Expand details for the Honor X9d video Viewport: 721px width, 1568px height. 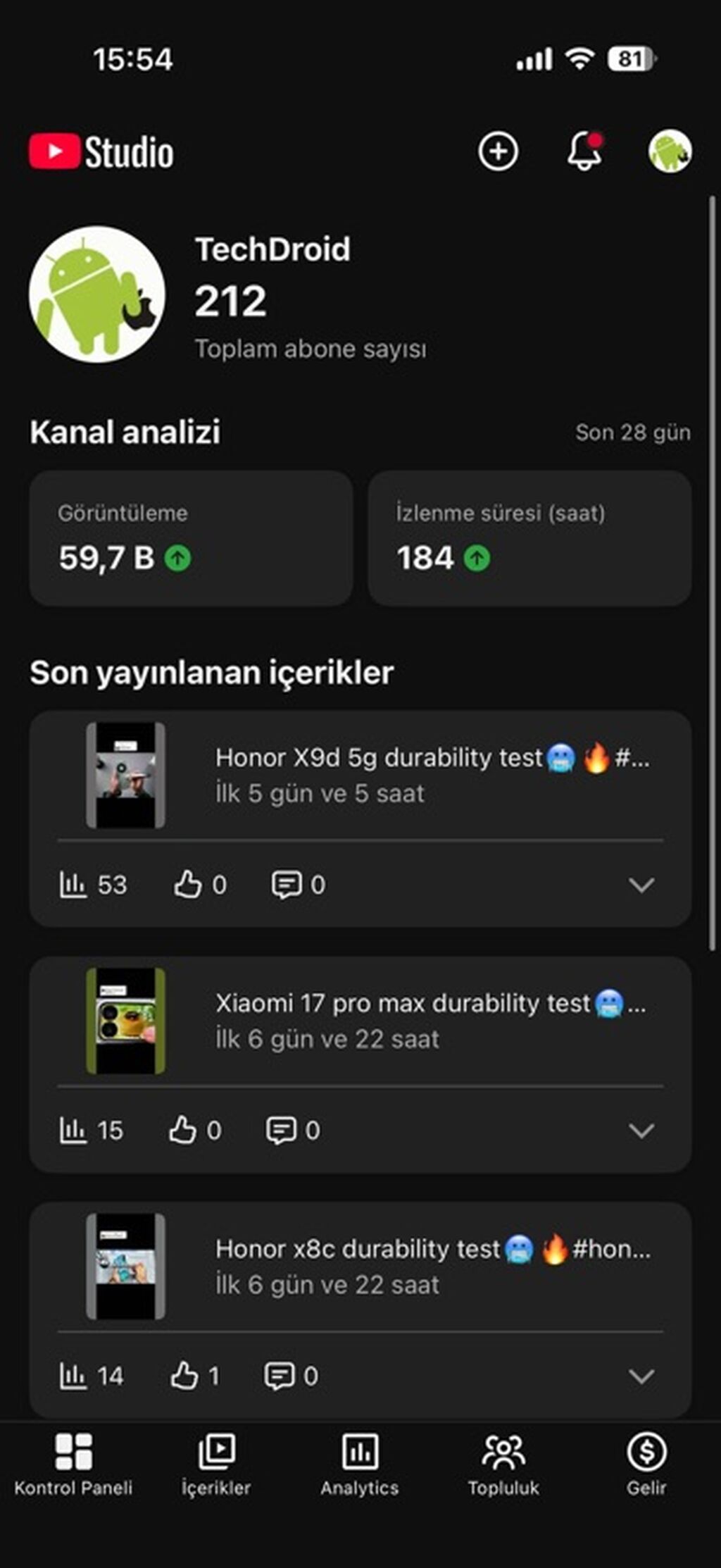tap(641, 886)
